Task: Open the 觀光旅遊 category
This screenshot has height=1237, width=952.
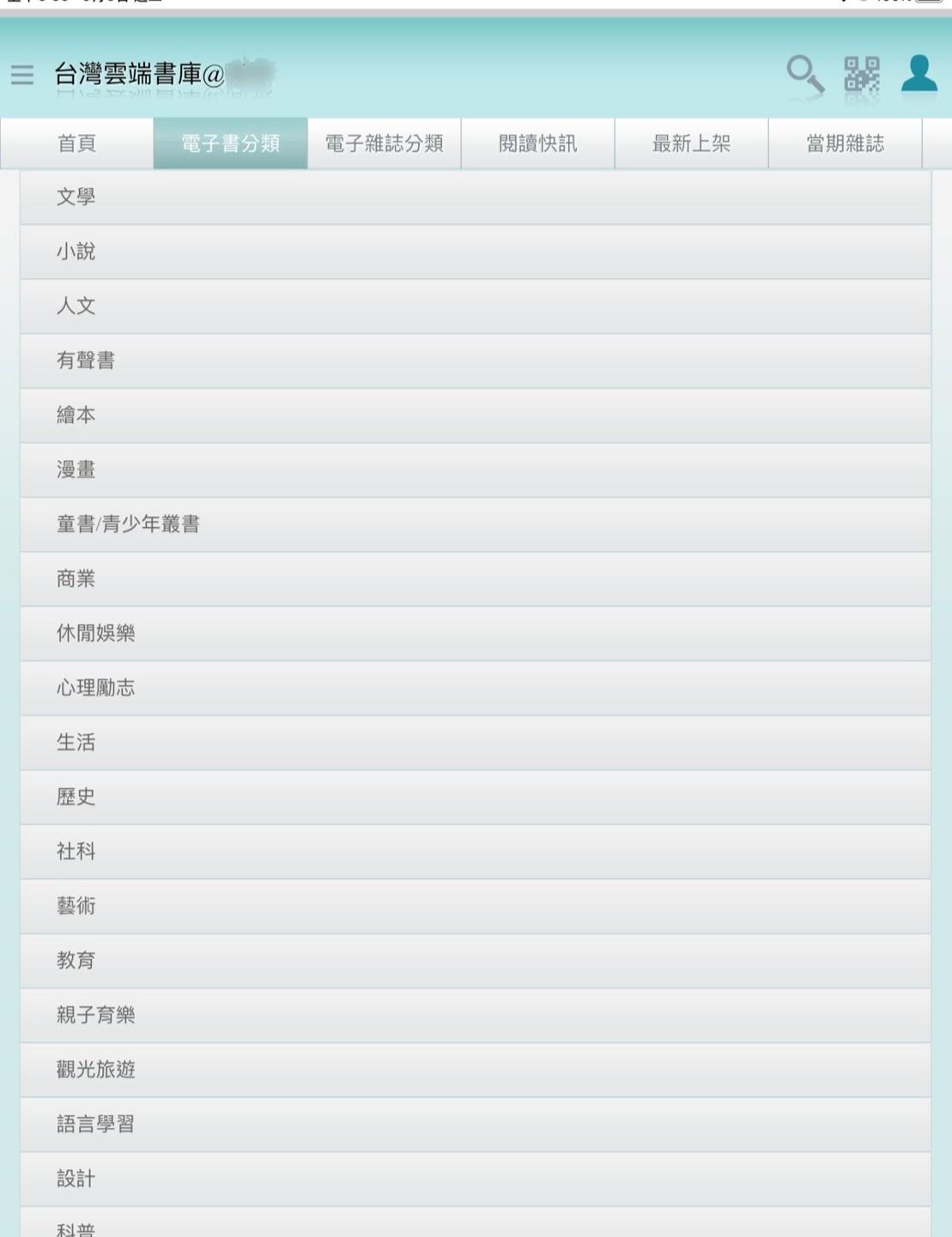Action: point(475,1070)
